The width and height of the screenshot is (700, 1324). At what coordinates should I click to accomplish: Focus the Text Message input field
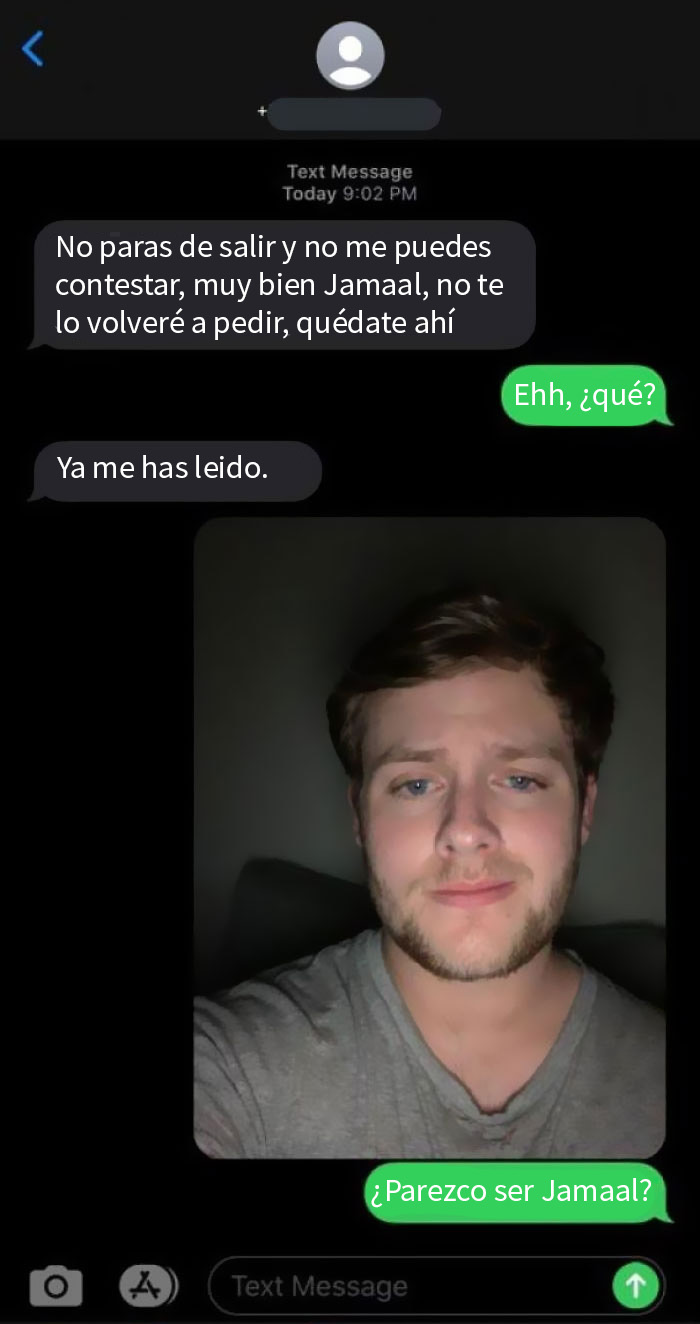pyautogui.click(x=410, y=1286)
